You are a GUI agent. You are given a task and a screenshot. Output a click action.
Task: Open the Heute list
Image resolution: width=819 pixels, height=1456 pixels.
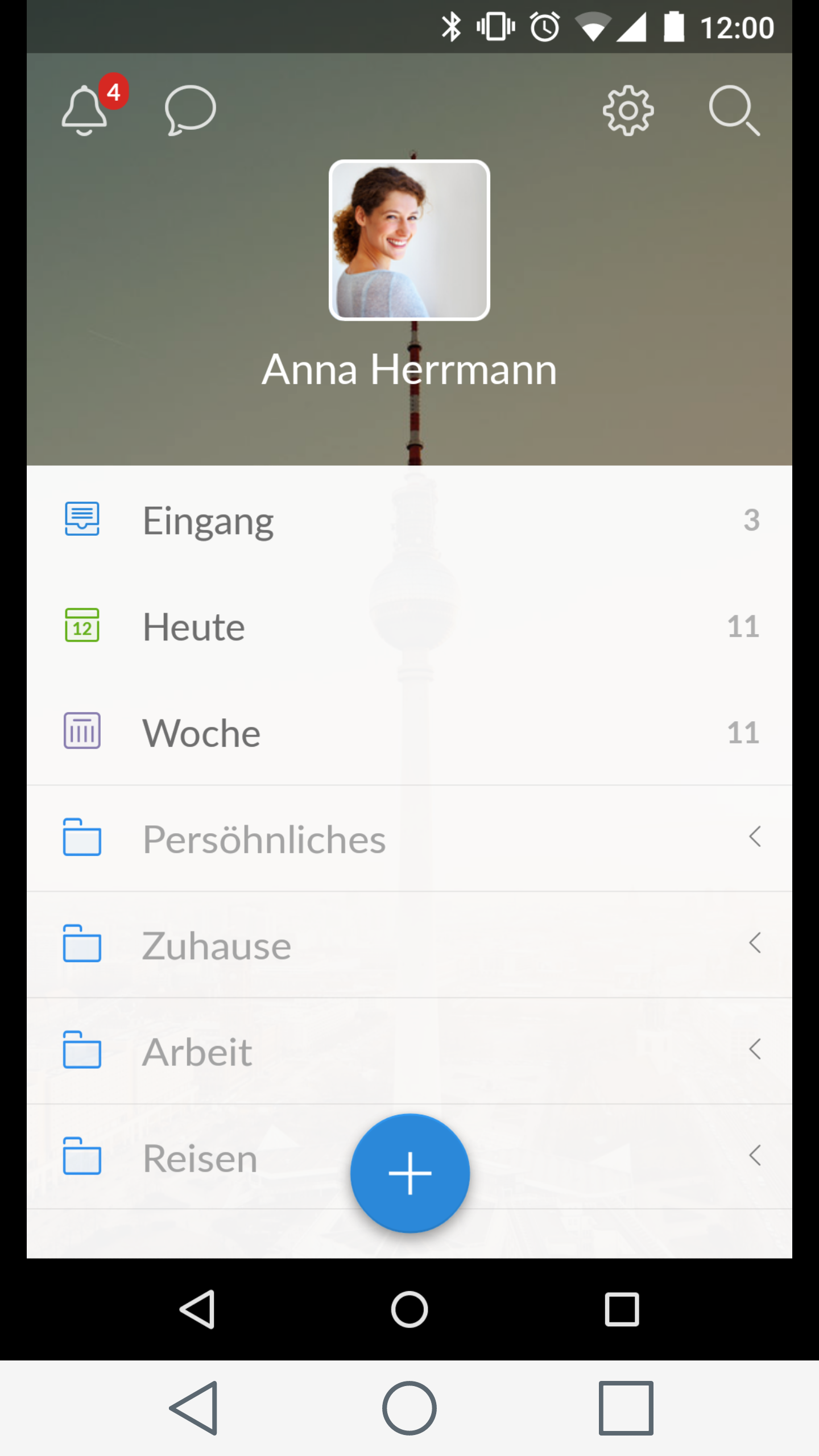tap(409, 626)
